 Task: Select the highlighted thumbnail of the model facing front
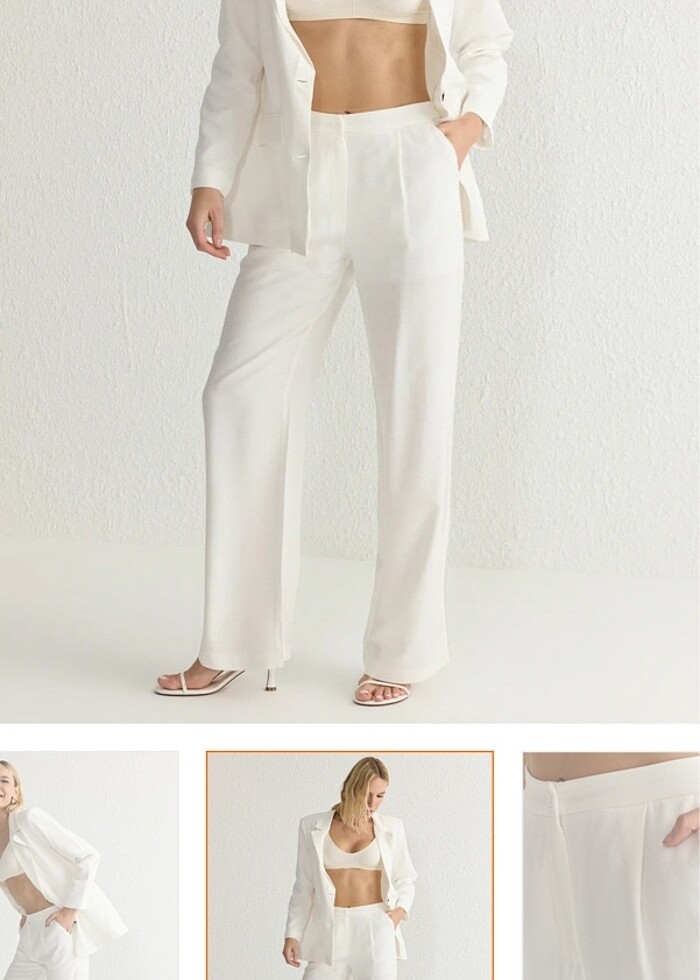350,865
